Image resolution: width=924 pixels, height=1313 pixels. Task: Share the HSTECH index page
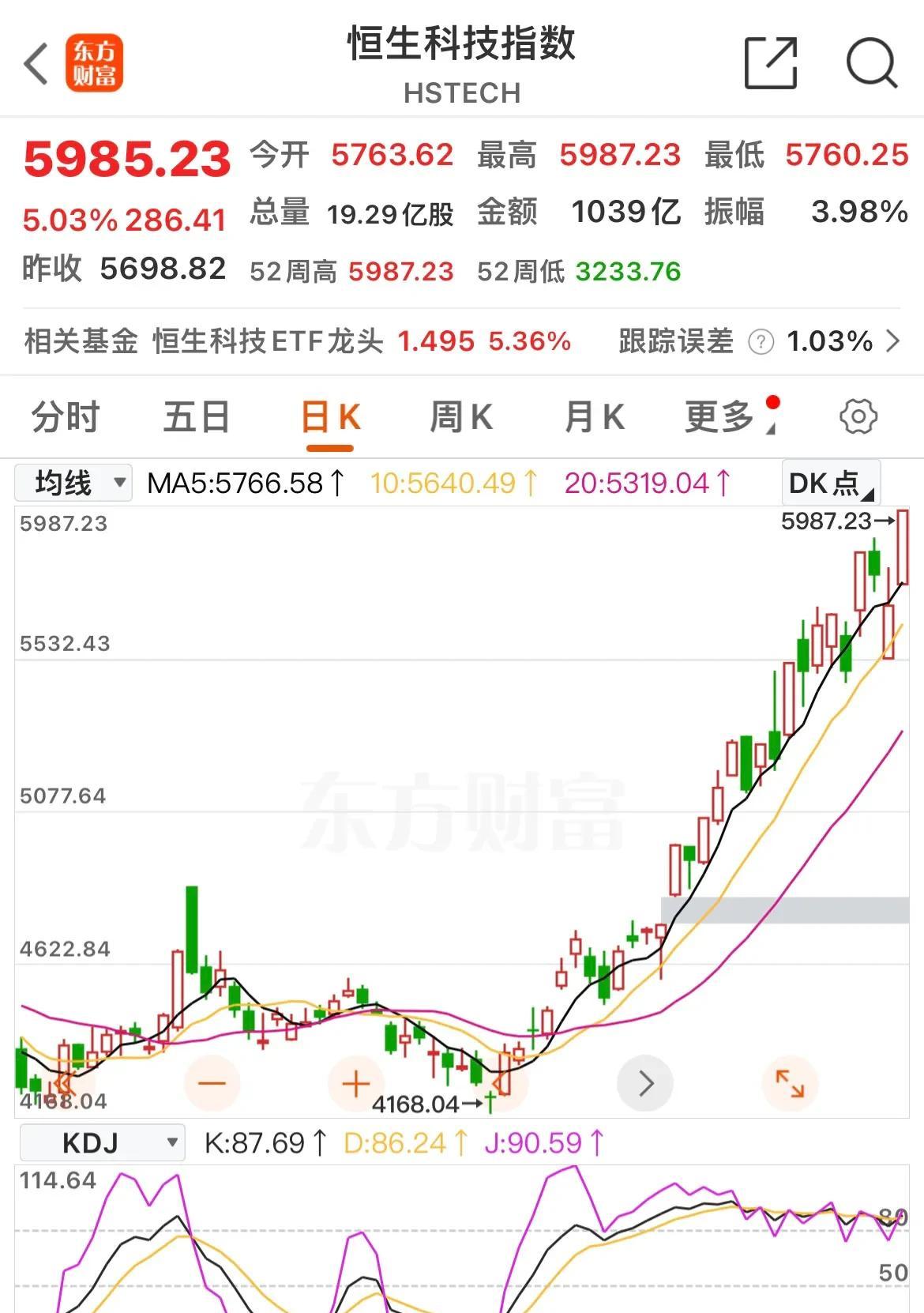[770, 63]
